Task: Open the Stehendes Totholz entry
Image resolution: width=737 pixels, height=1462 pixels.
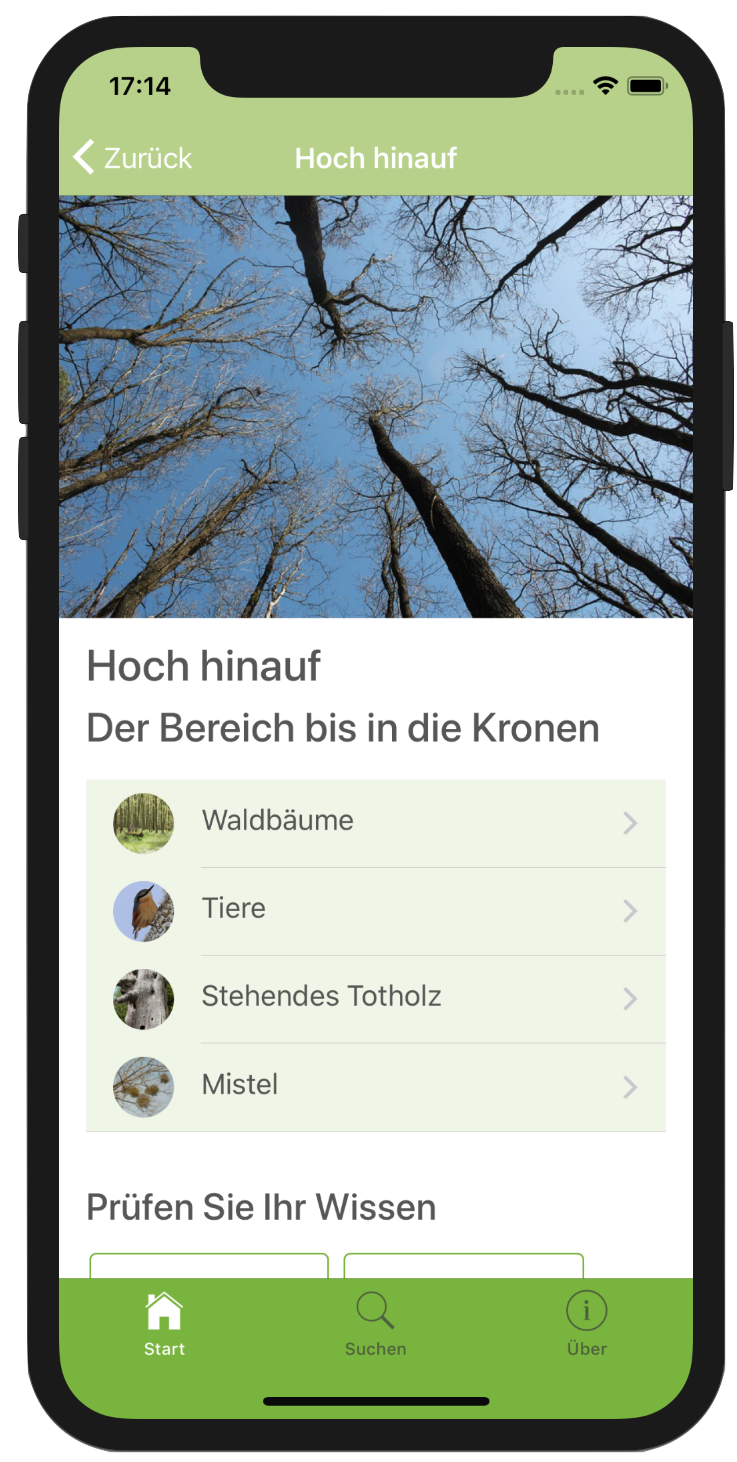Action: coord(376,998)
